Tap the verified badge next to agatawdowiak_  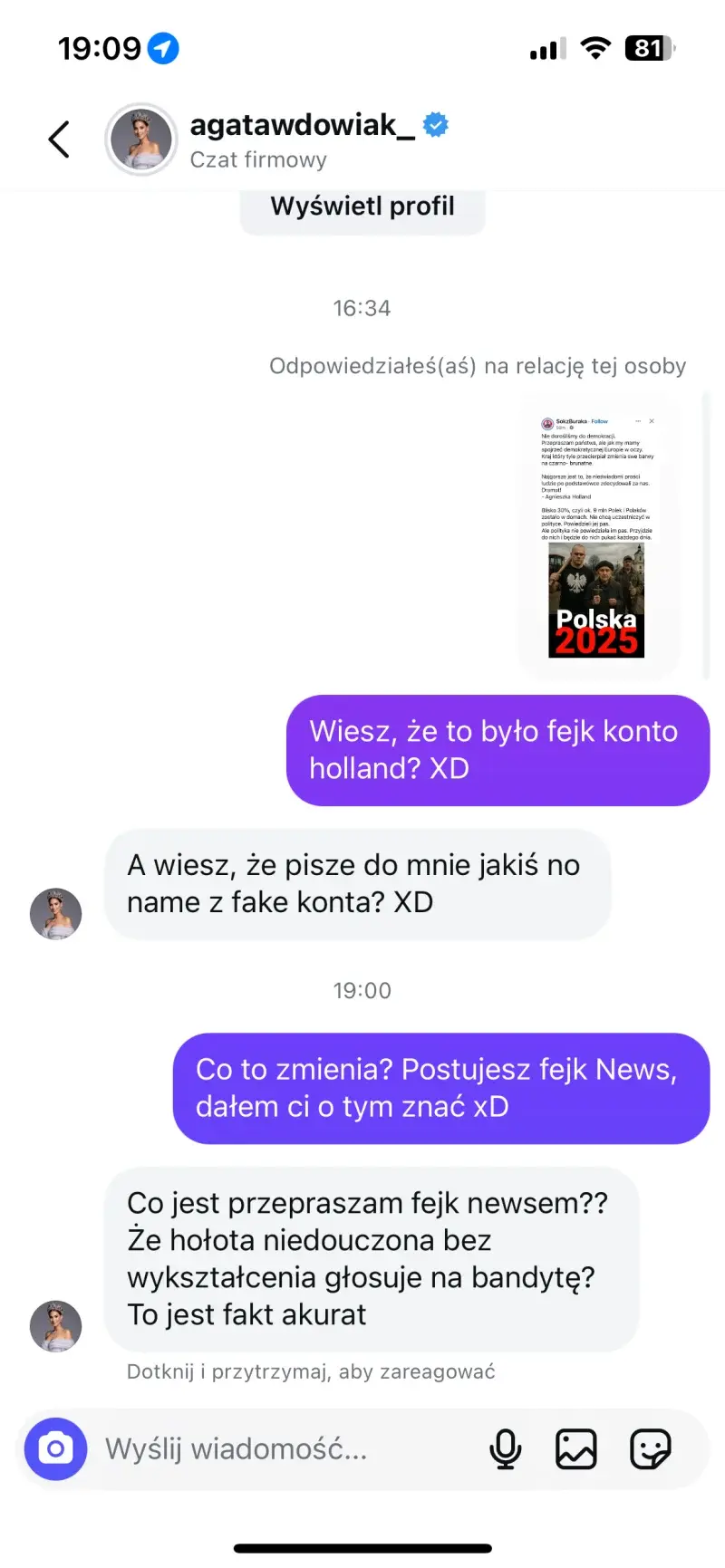[x=435, y=125]
